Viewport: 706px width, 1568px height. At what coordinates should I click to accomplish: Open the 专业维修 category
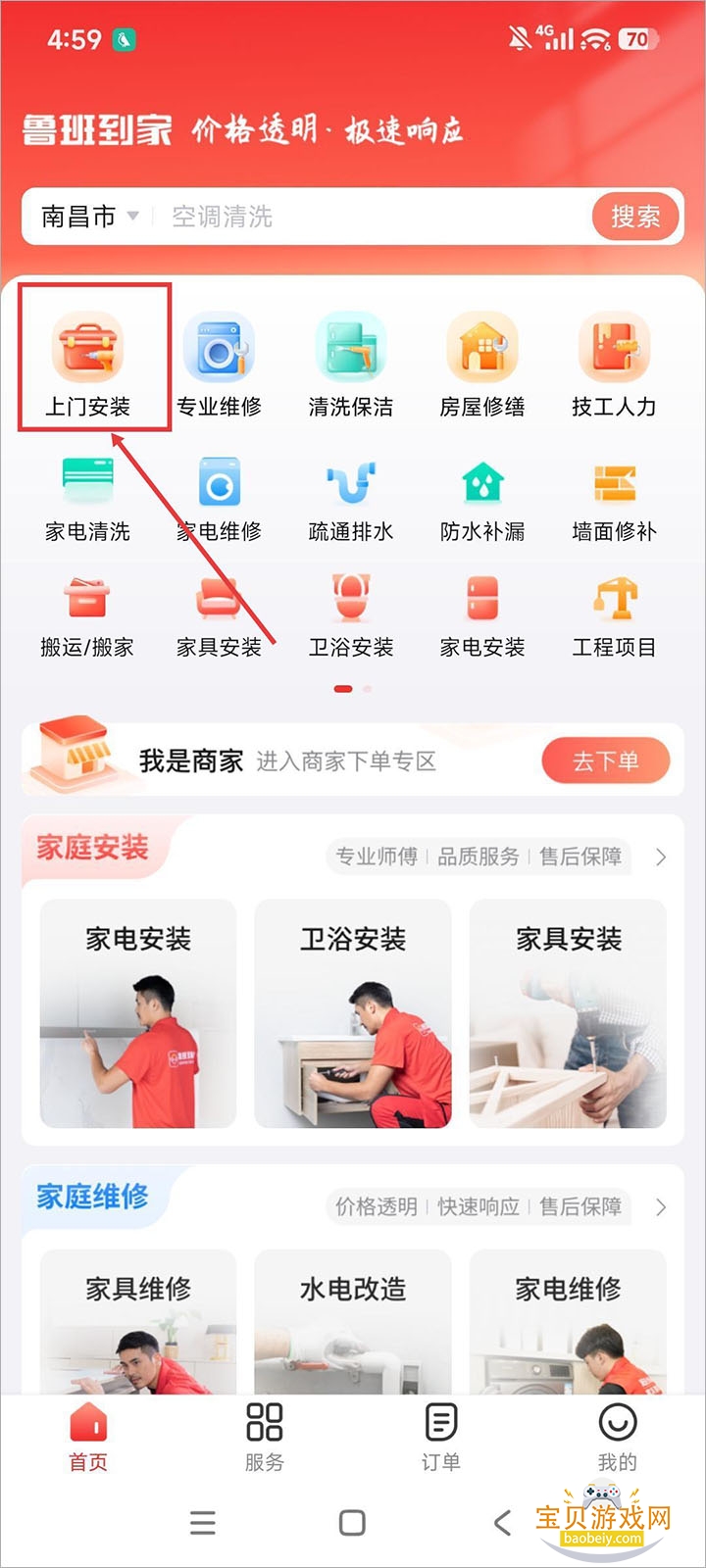click(x=219, y=365)
